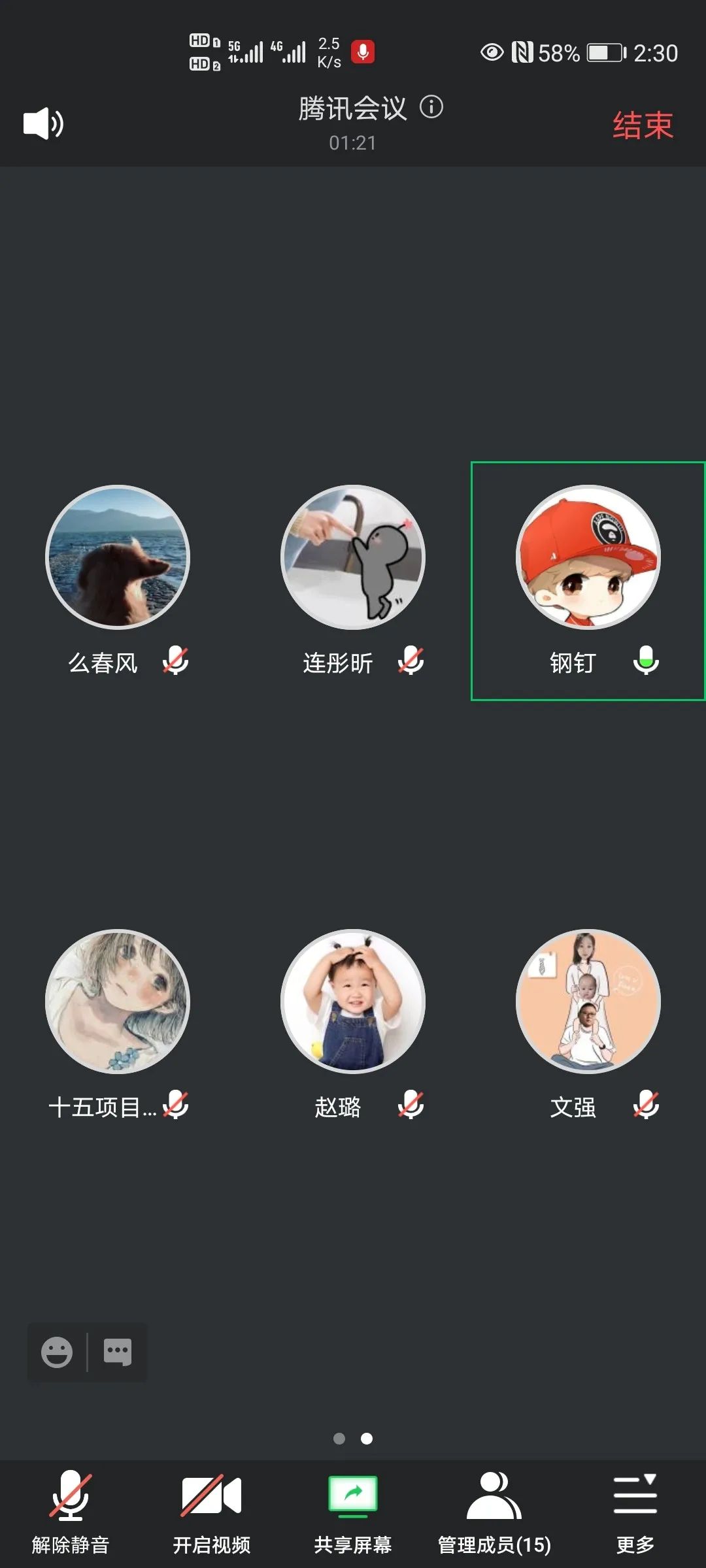Tap the speaker audio icon
The width and height of the screenshot is (706, 1568).
pyautogui.click(x=43, y=123)
